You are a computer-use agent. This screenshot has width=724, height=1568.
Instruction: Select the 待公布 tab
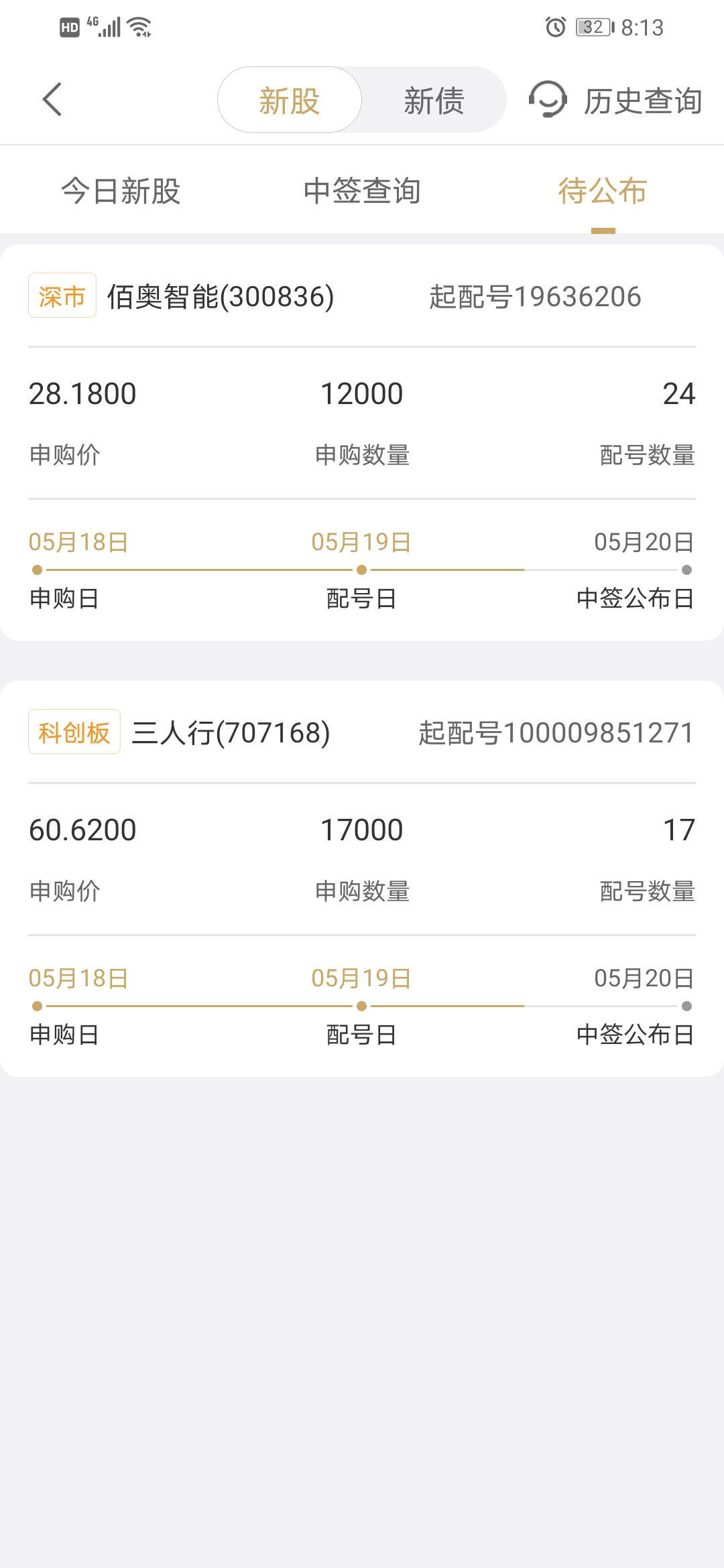click(603, 191)
